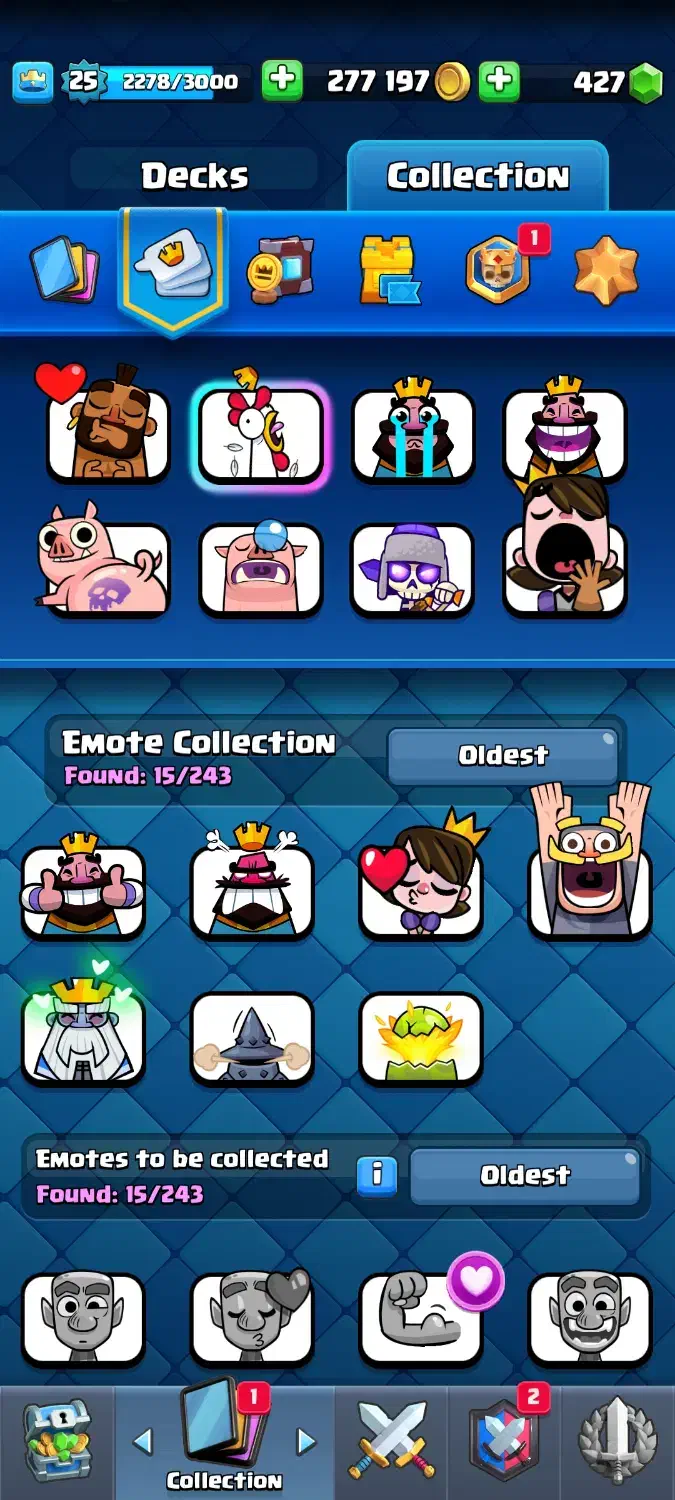Select the thumbs up king emote

tap(83, 890)
